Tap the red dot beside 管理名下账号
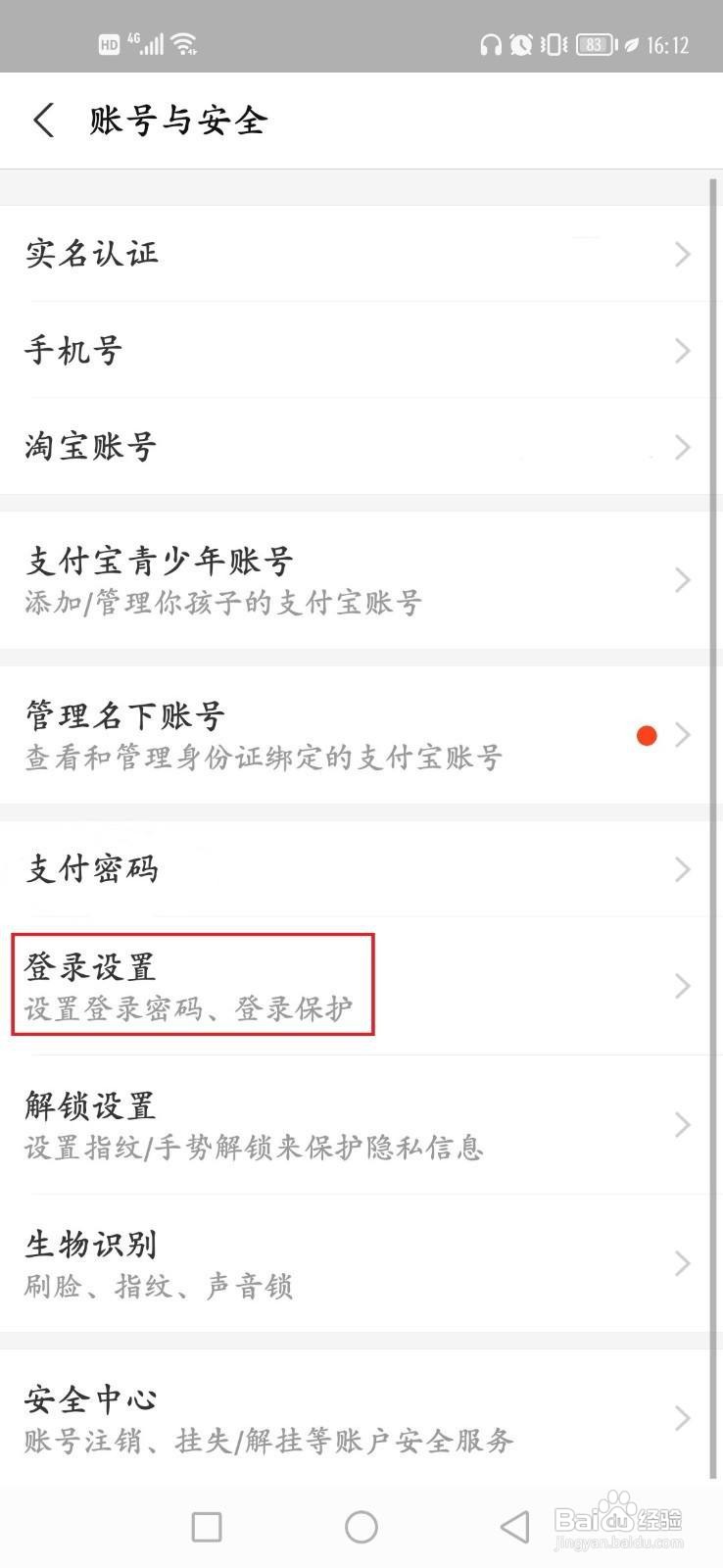This screenshot has height=1568, width=723. tap(647, 734)
